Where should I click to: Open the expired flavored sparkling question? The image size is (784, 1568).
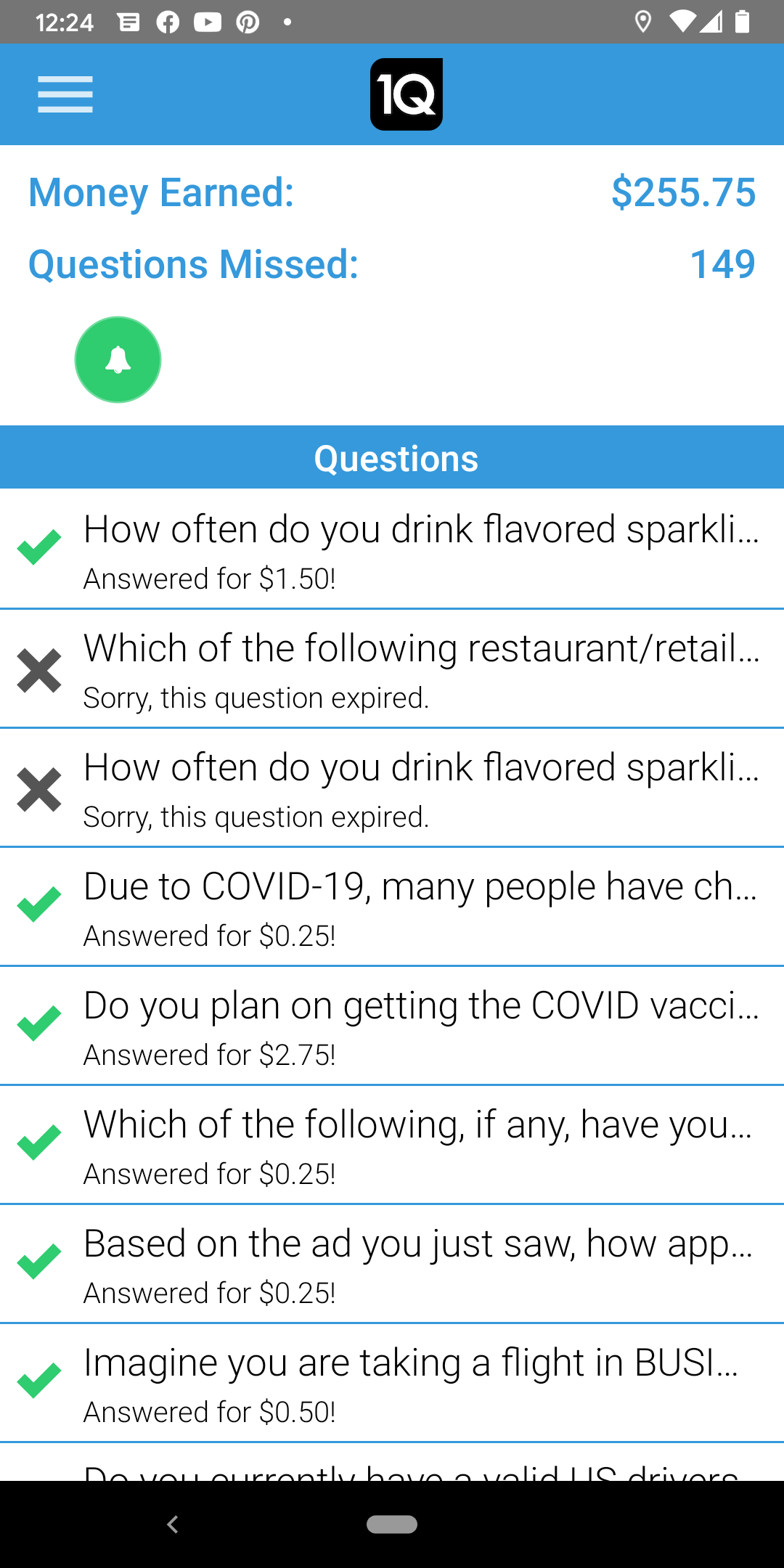[392, 788]
